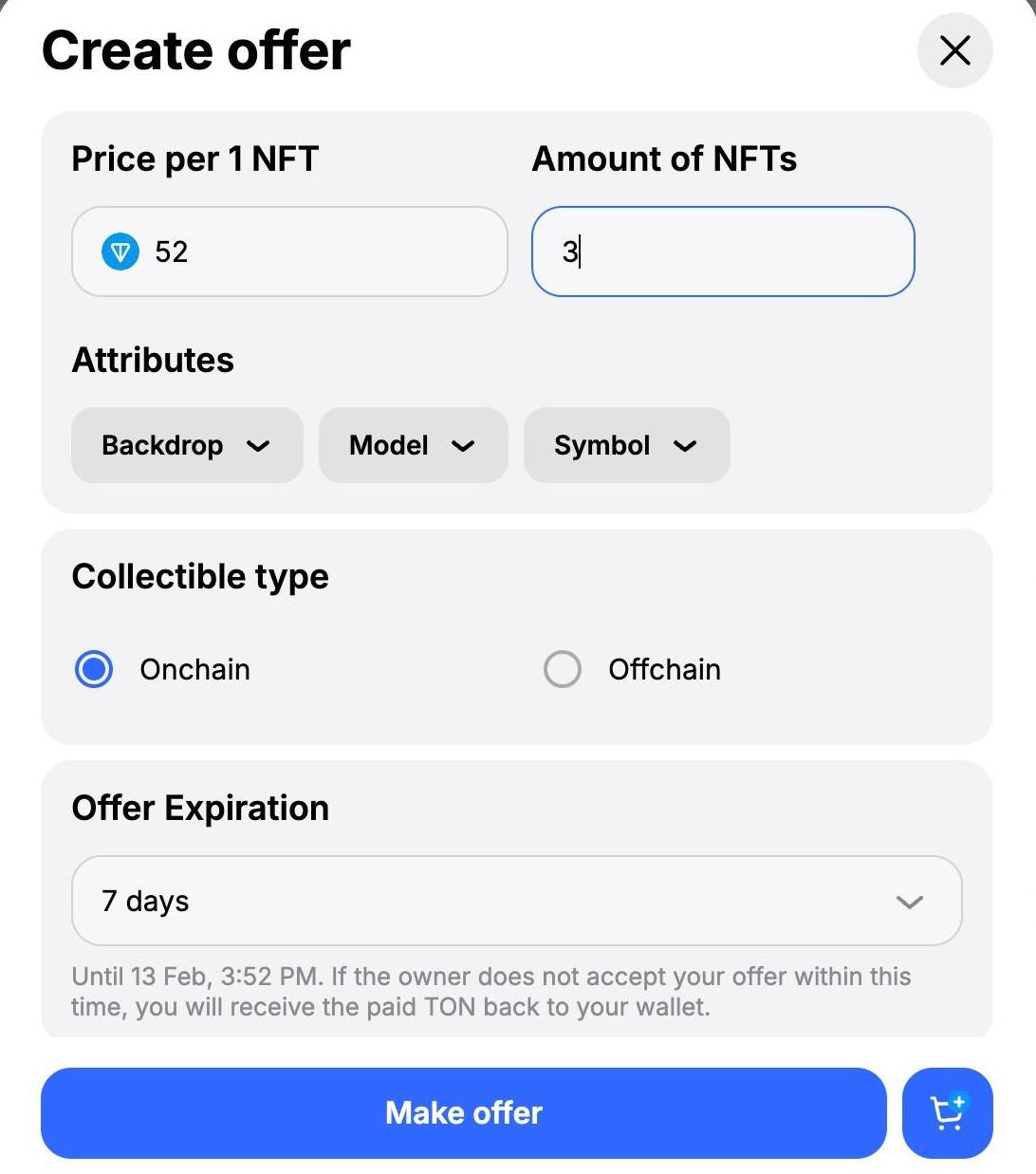Select the Onchain collectible type

(94, 669)
